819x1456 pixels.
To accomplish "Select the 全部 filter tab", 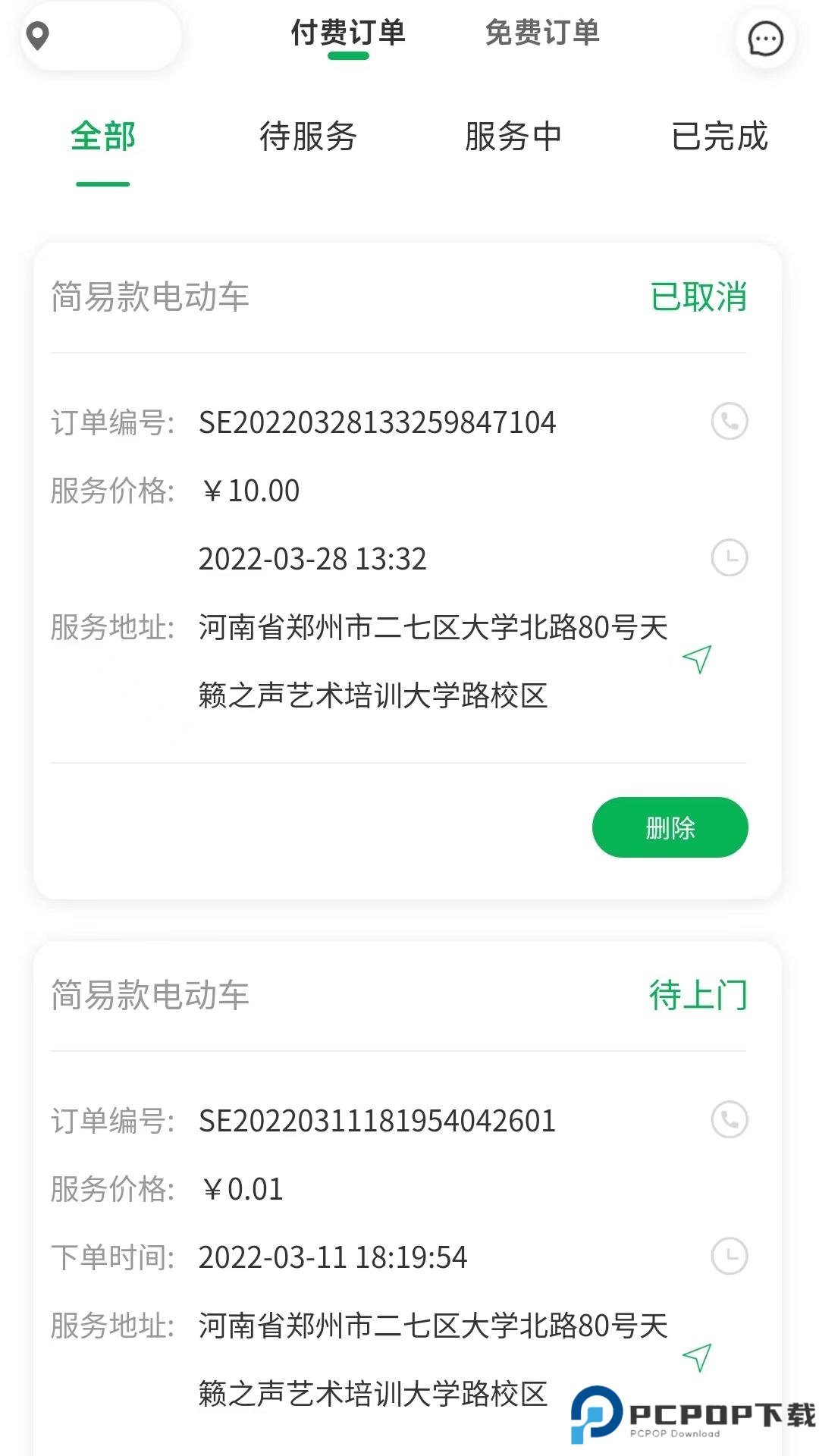I will coord(102,138).
